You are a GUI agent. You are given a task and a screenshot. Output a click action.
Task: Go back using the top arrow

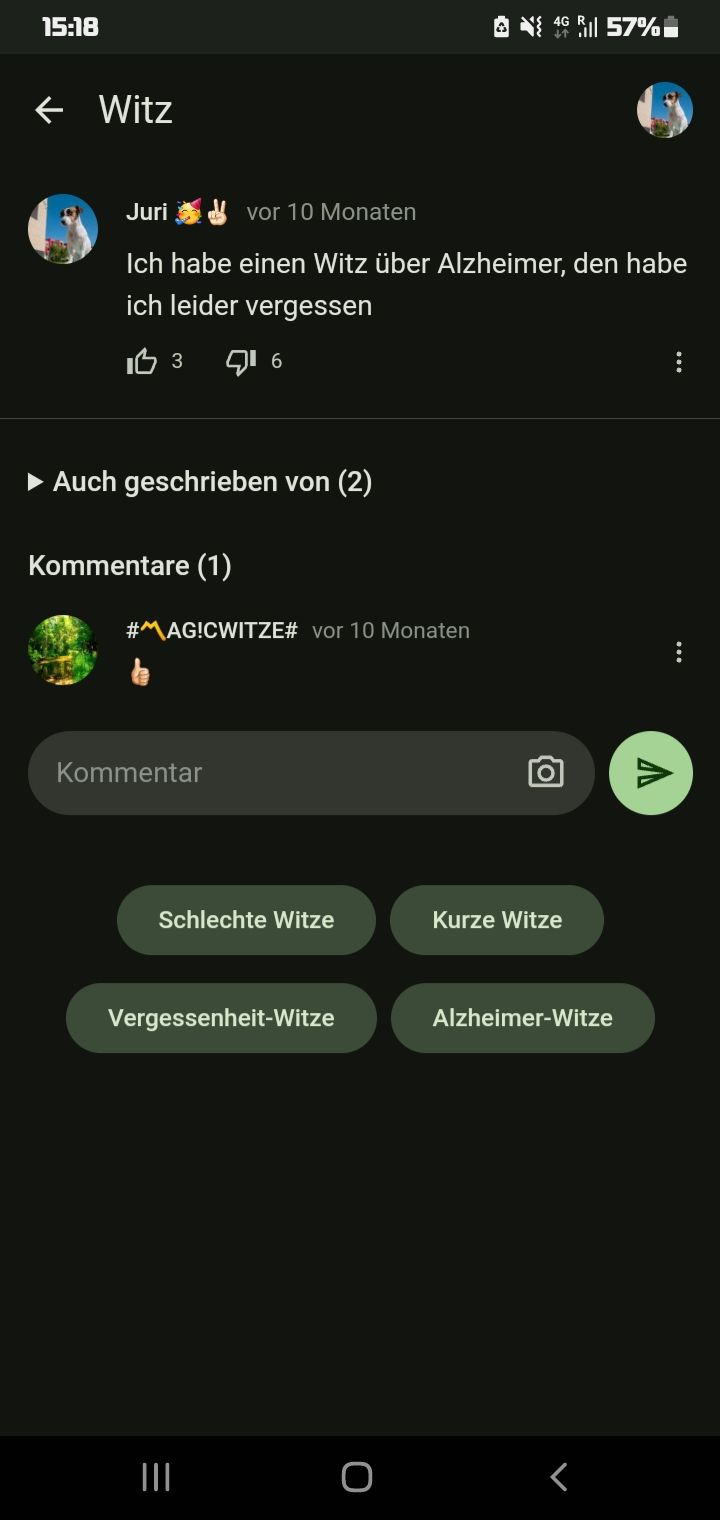49,110
